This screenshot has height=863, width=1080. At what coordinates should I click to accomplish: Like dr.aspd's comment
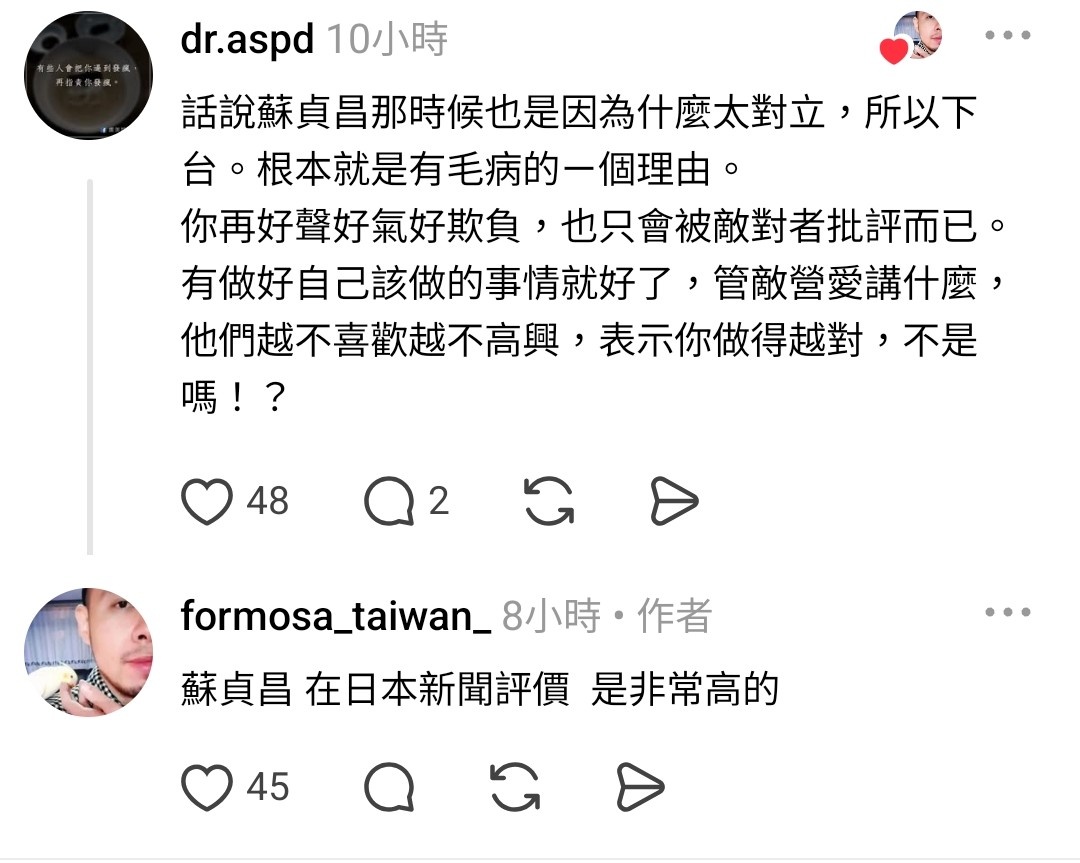click(207, 501)
